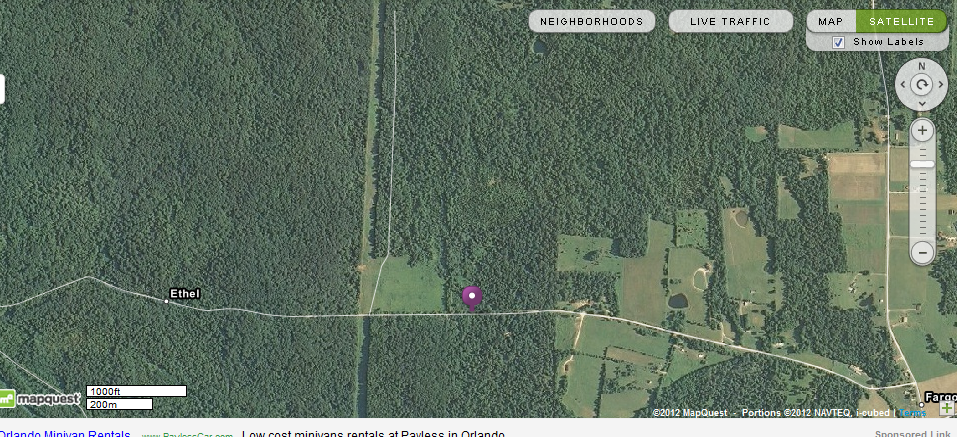Open the Neighborhoods overlay
957x437 pixels.
[x=592, y=21]
